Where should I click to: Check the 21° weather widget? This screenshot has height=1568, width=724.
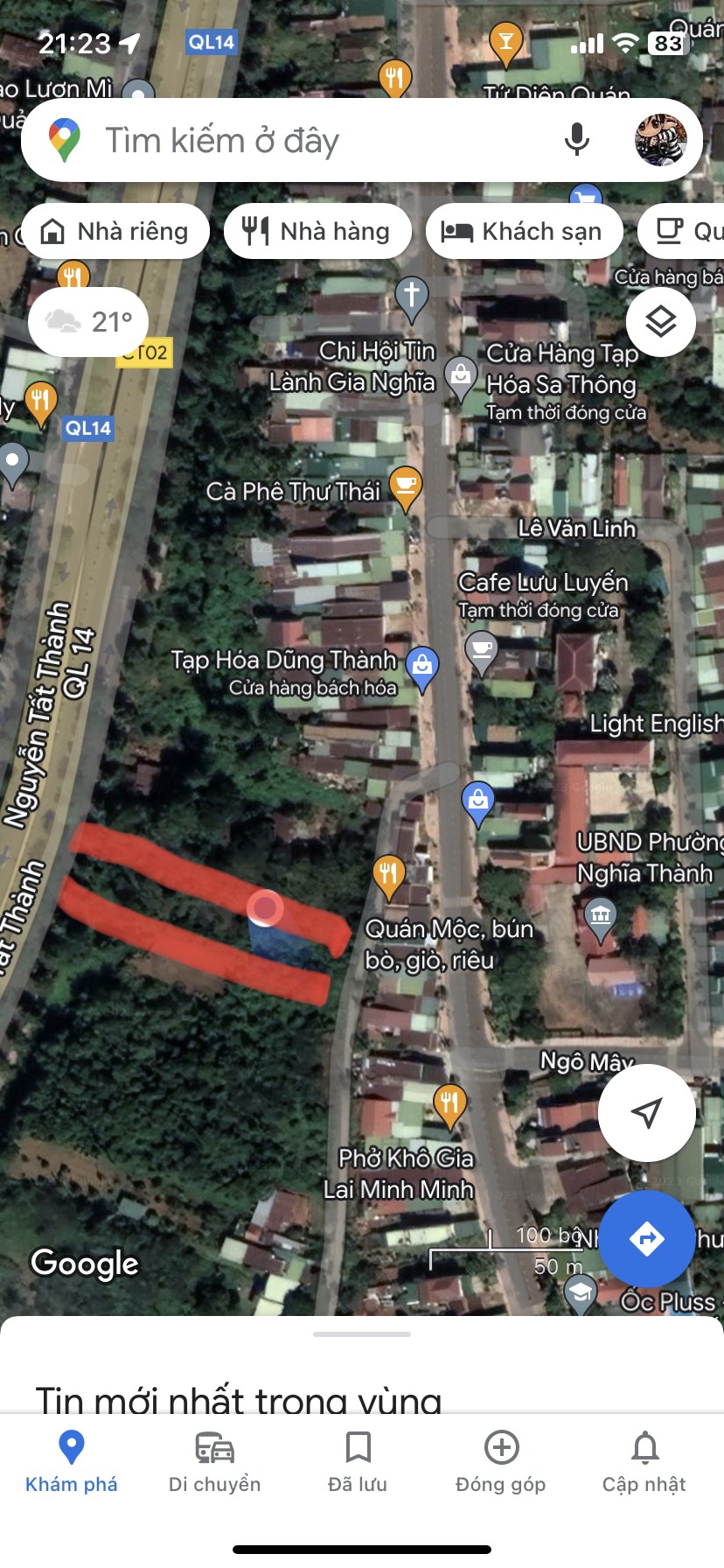tap(89, 322)
